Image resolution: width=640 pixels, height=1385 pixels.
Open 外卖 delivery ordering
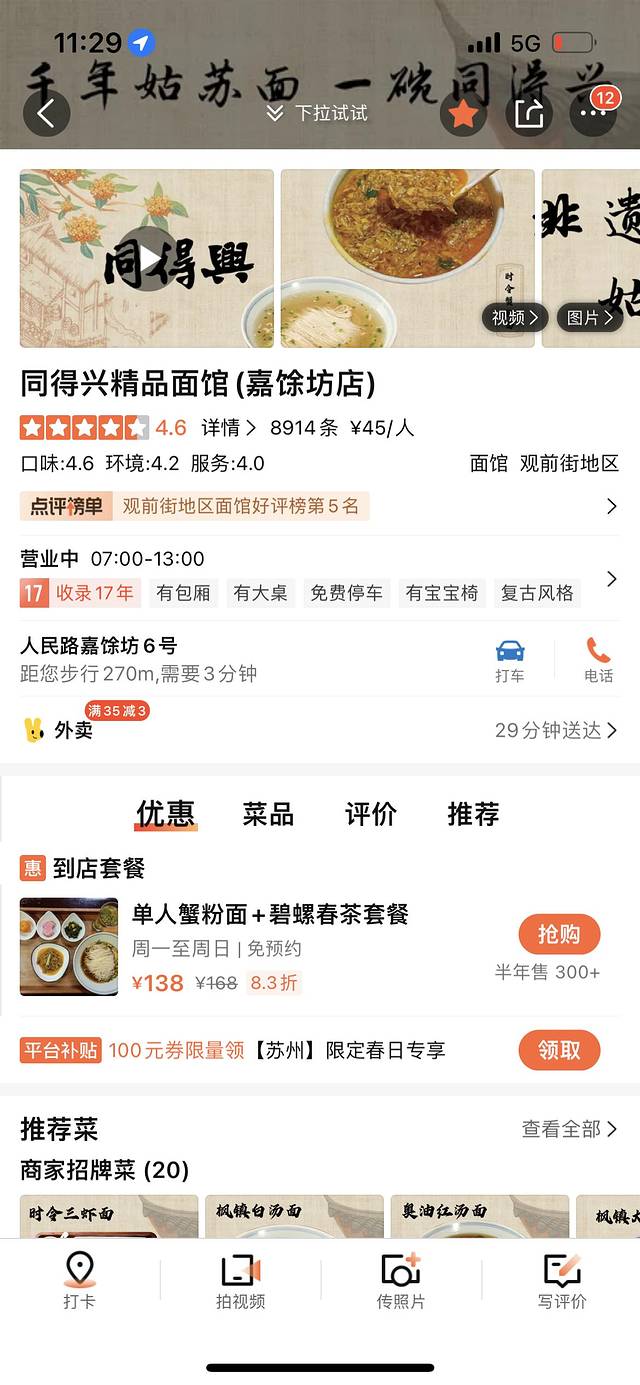click(73, 731)
